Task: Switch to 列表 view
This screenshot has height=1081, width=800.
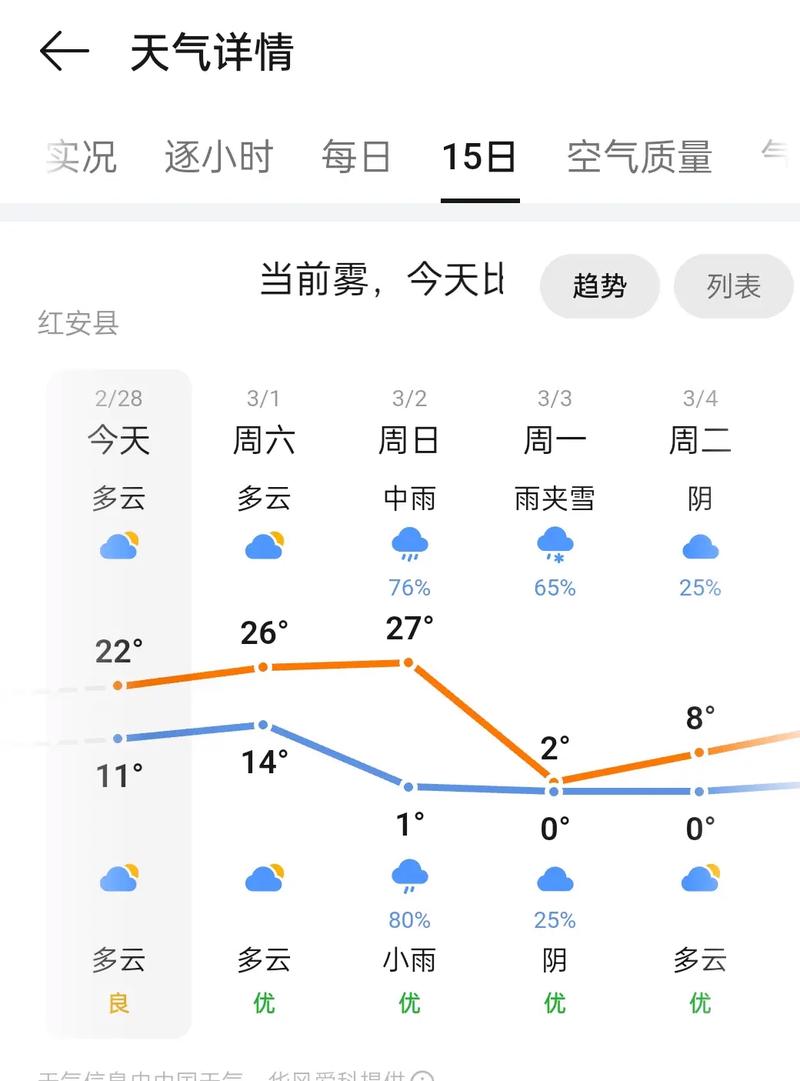Action: click(x=734, y=286)
